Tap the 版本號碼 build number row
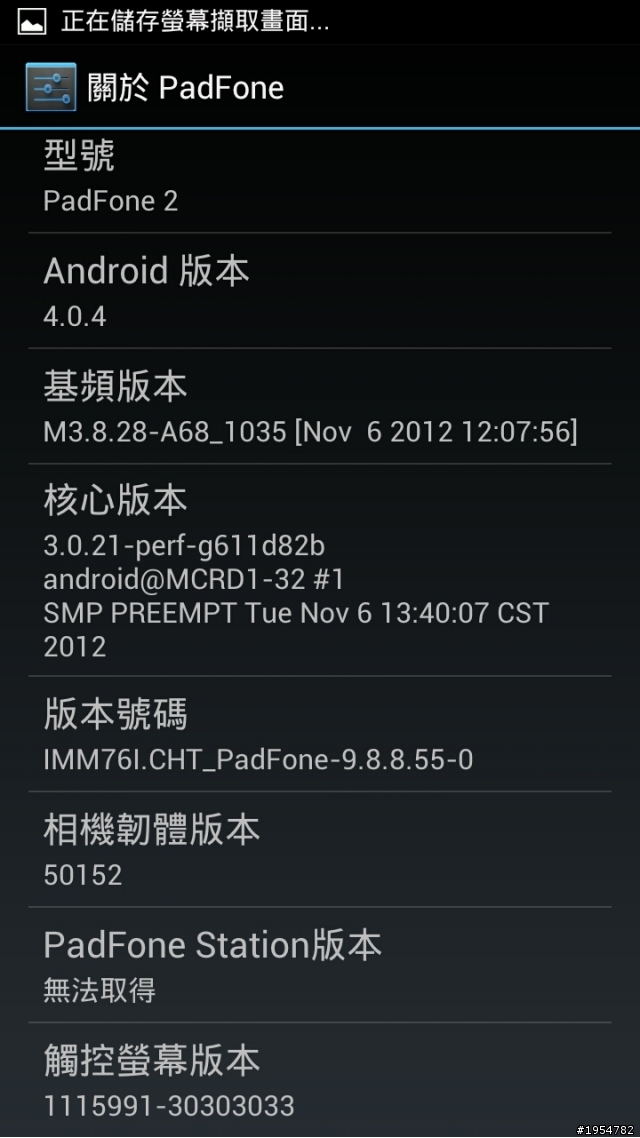Screen dimensions: 640x1138 coord(320,735)
